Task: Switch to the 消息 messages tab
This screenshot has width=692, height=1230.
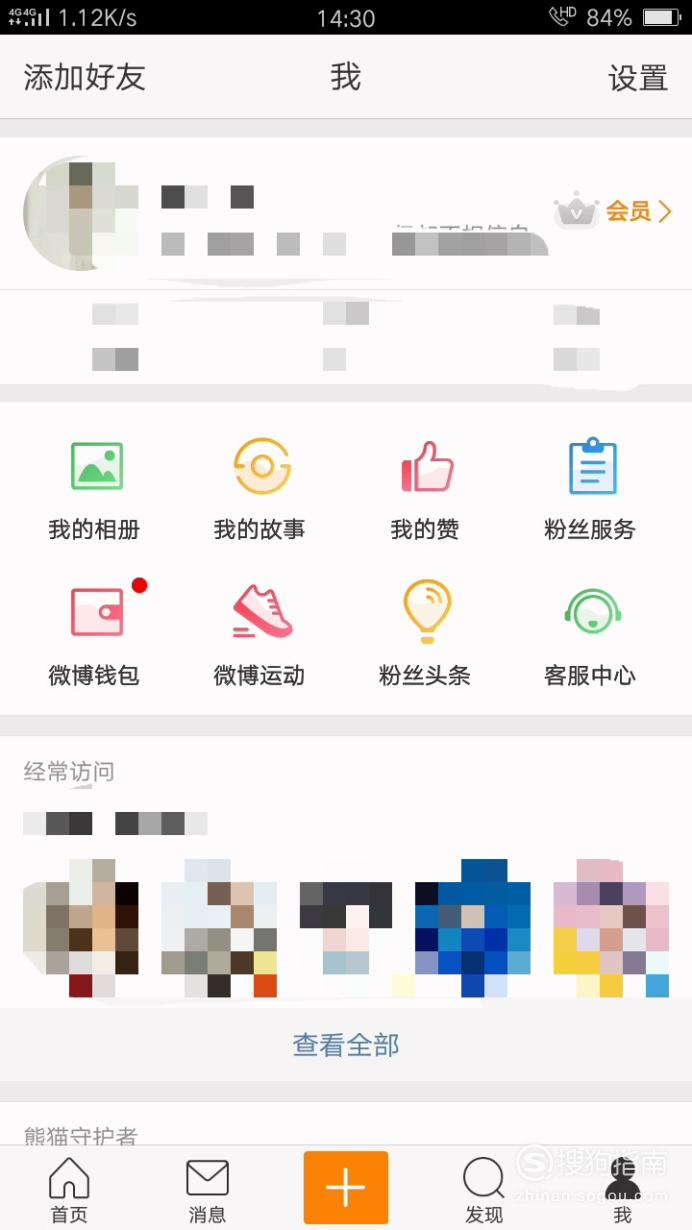Action: (207, 1190)
